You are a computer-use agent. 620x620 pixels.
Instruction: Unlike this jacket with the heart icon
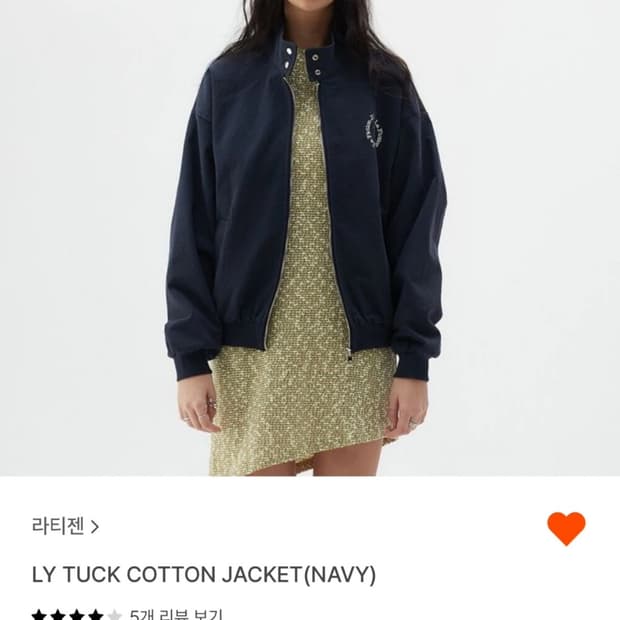pos(566,528)
